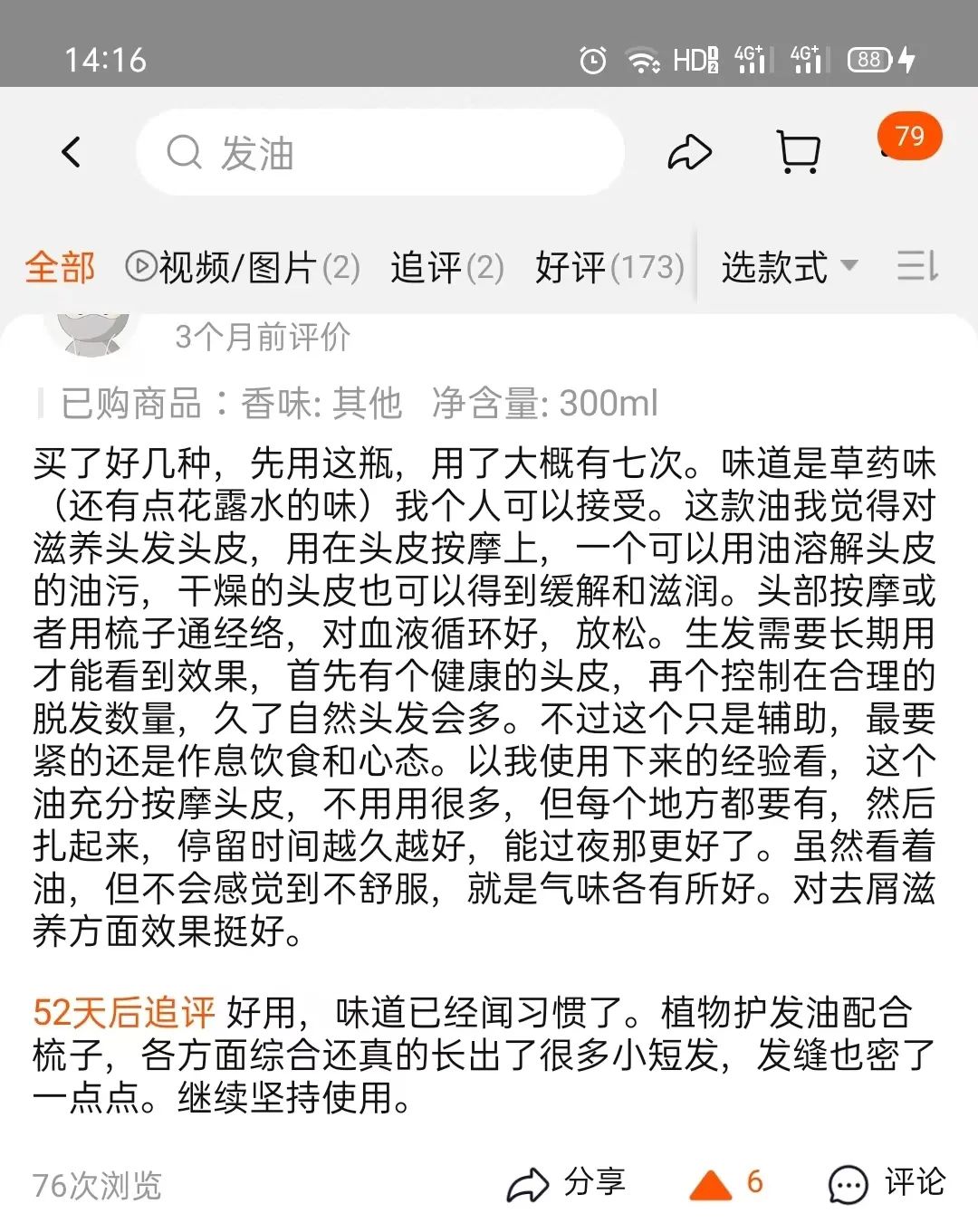The image size is (978, 1232).
Task: Select the 视频/图片(2) tab
Action: pos(244,267)
